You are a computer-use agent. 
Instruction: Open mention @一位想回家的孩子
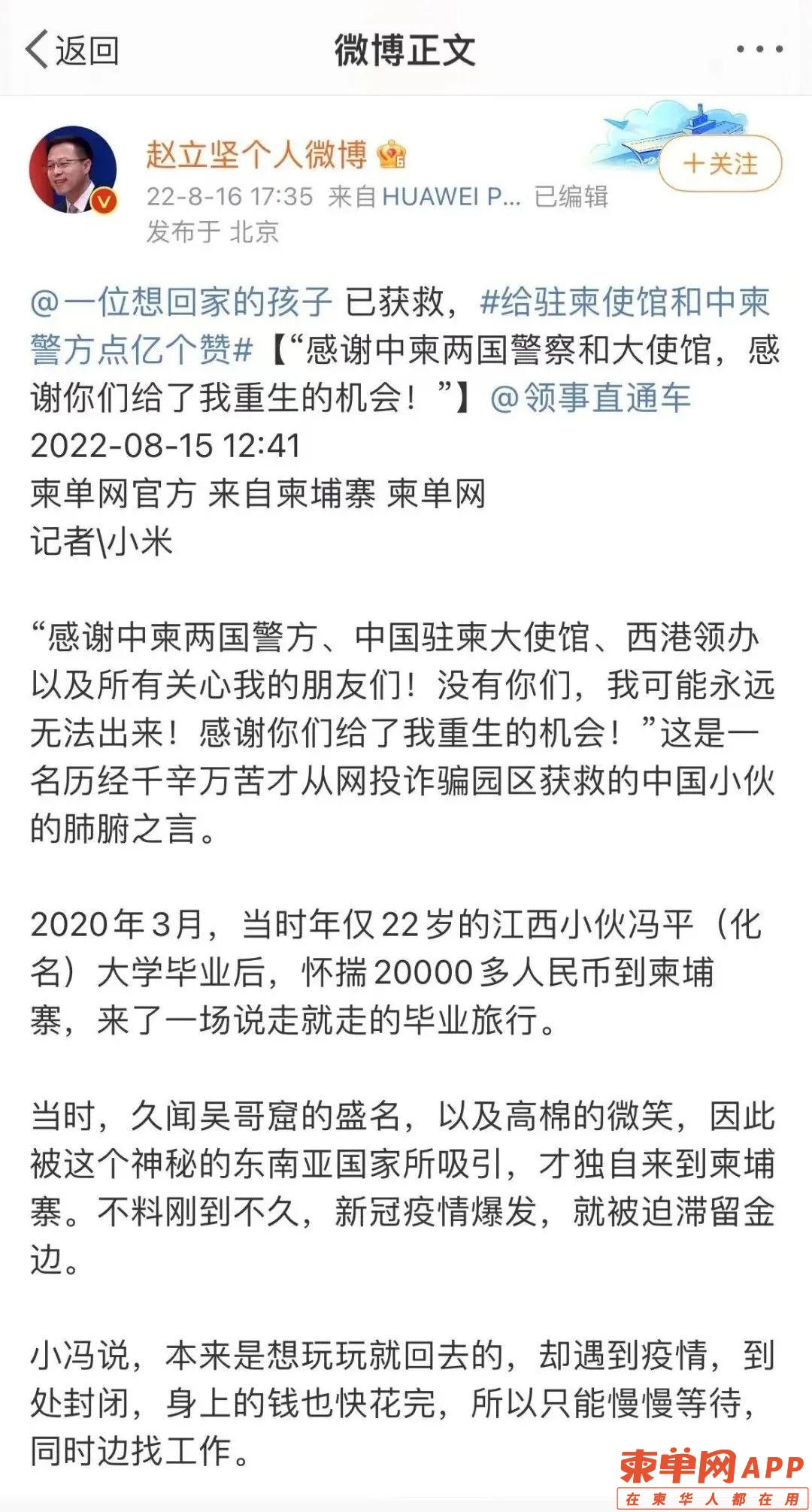(x=181, y=301)
